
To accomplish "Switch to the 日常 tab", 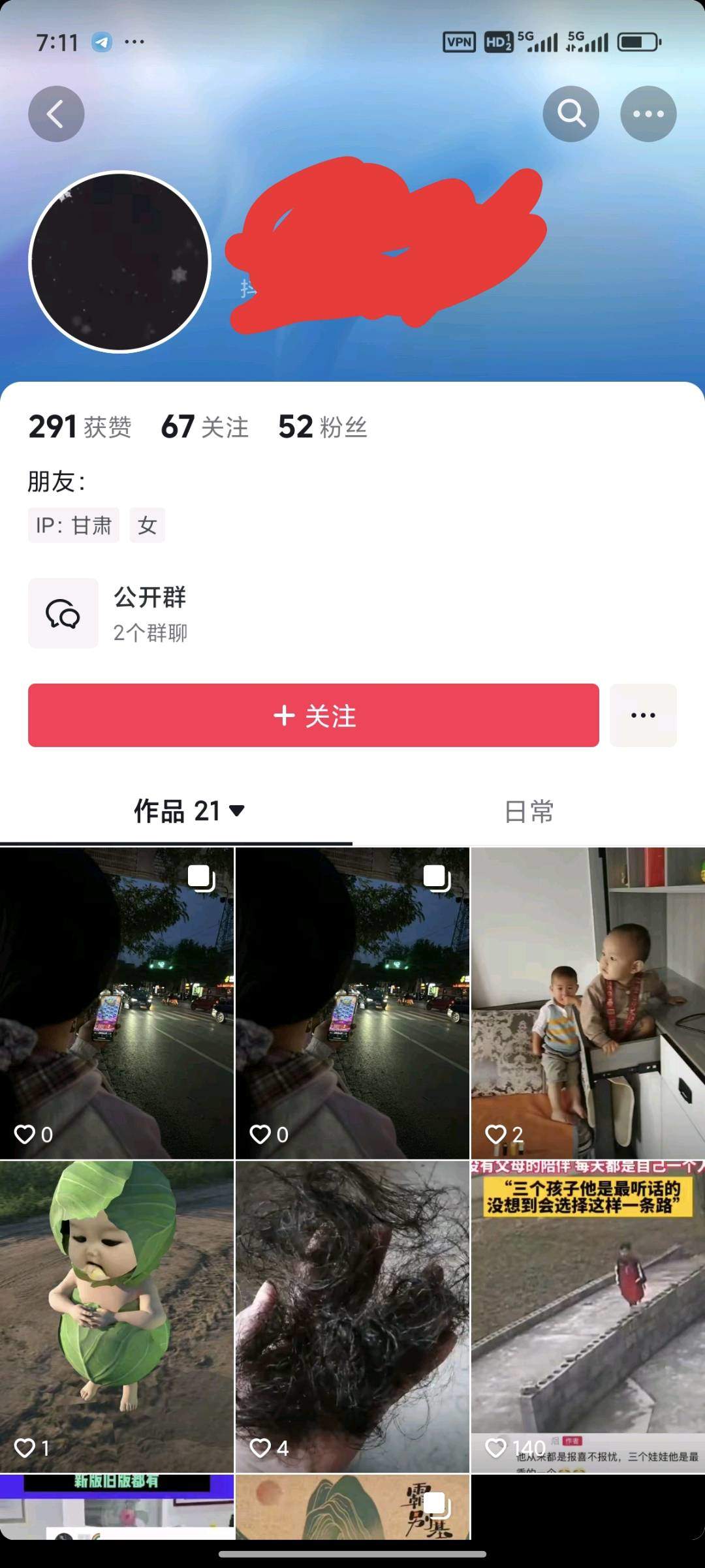I will (529, 812).
